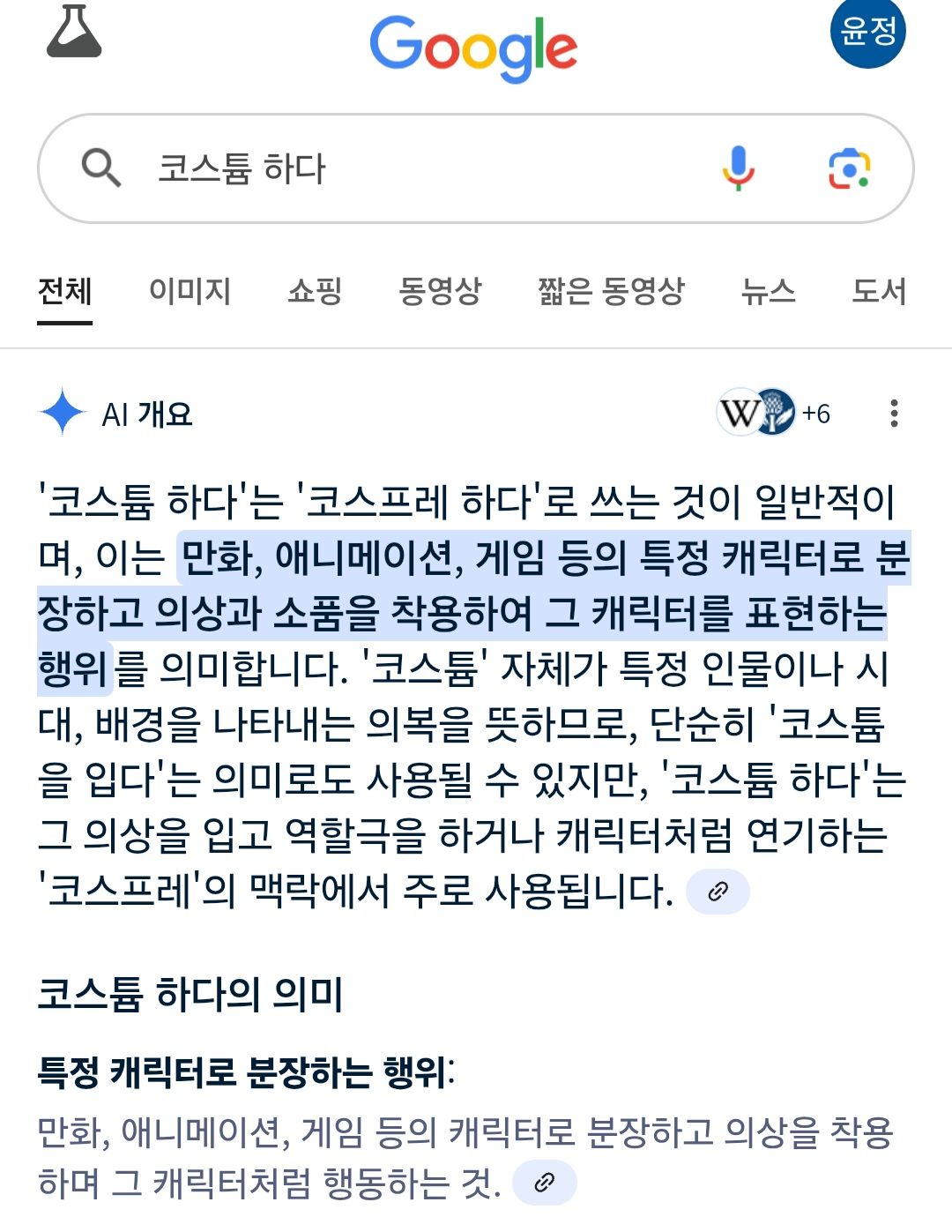The image size is (952, 1232).
Task: Select the 전체 tab
Action: pyautogui.click(x=64, y=291)
